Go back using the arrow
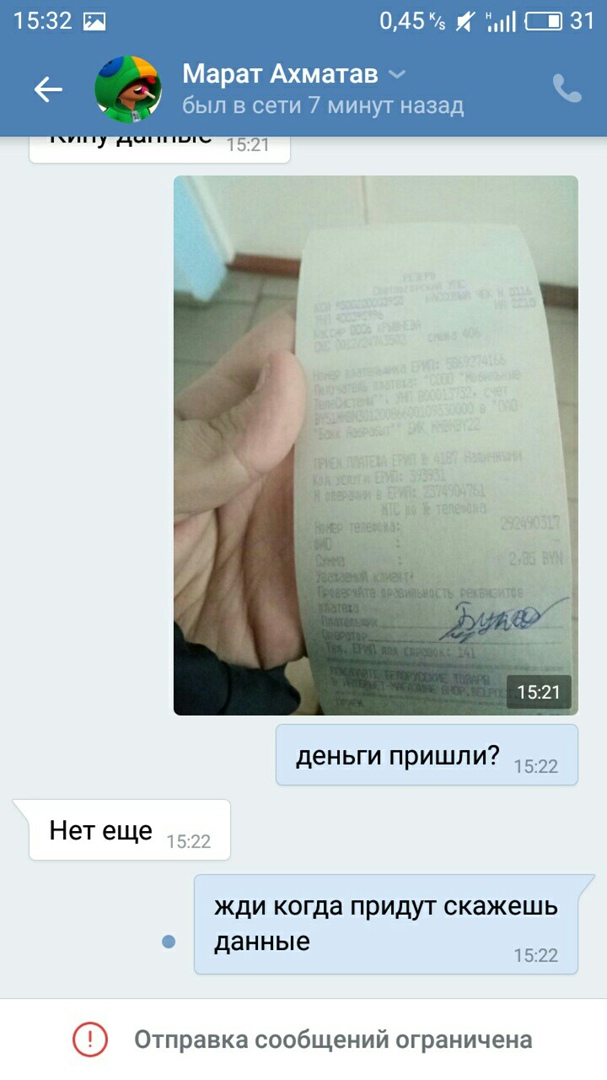The image size is (607, 1080). pos(47,89)
